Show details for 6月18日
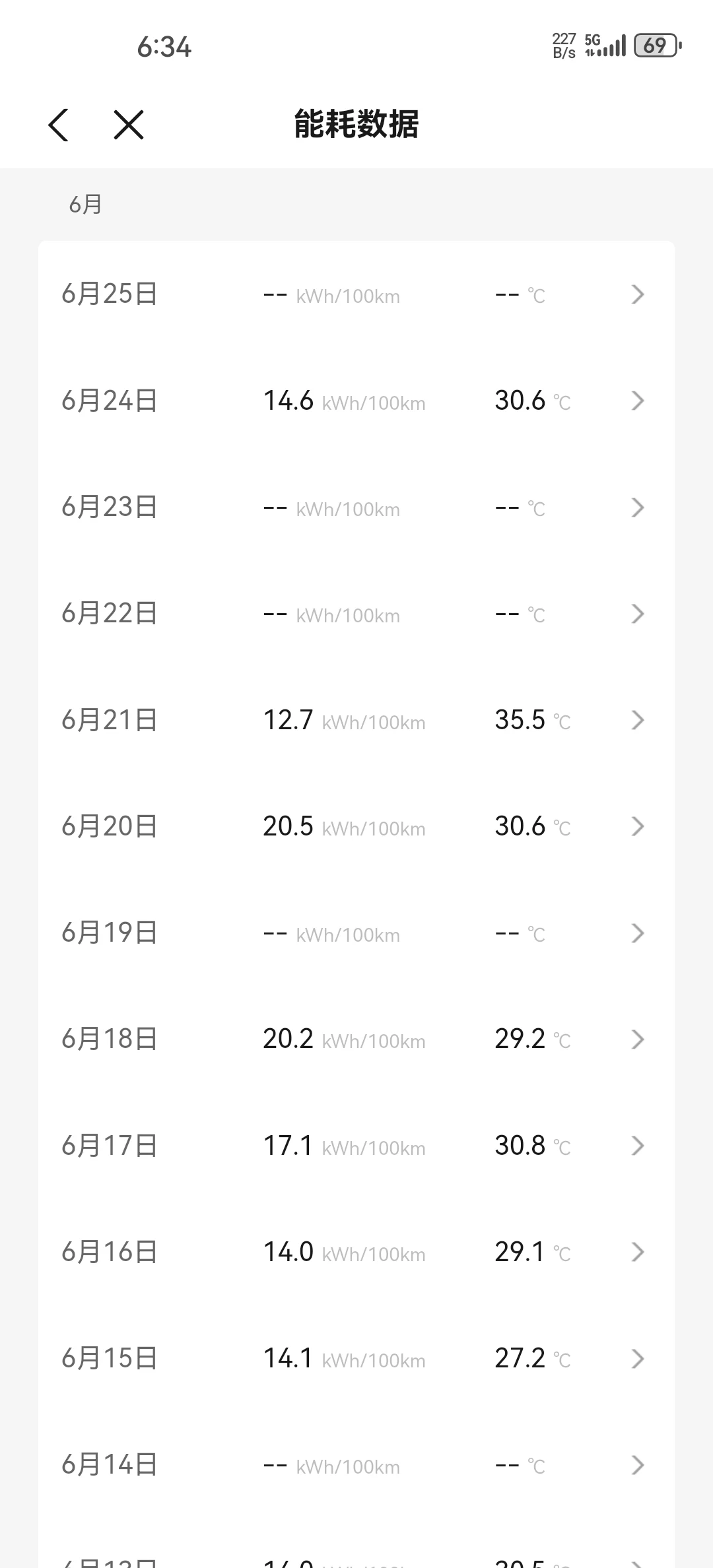This screenshot has width=713, height=1568. pos(356,1039)
